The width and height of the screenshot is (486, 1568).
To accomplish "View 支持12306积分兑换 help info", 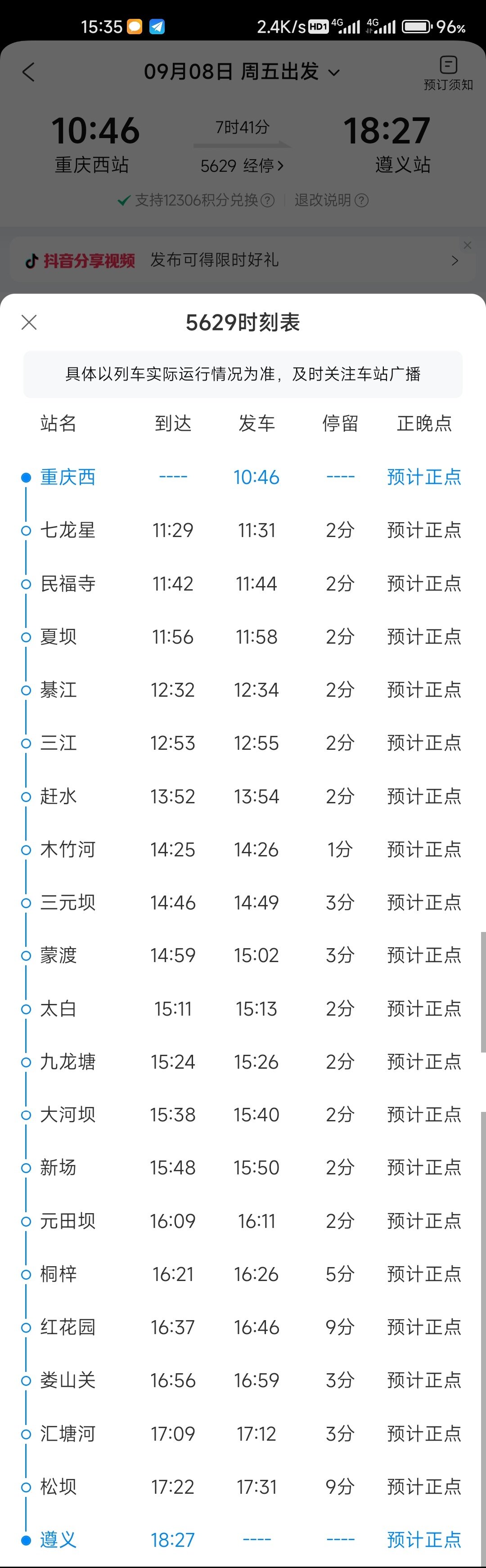I will 267,200.
